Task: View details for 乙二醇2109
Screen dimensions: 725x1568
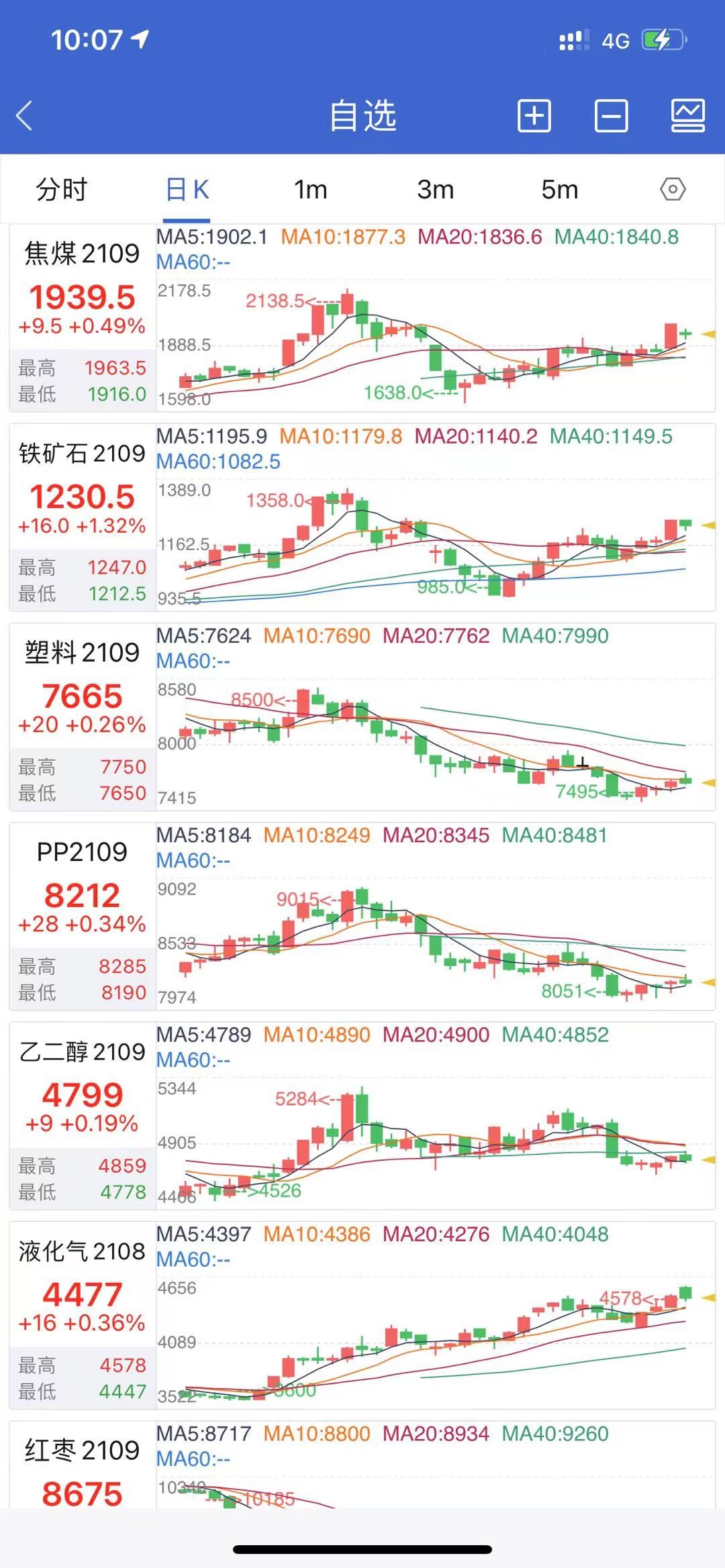Action: pyautogui.click(x=82, y=1051)
